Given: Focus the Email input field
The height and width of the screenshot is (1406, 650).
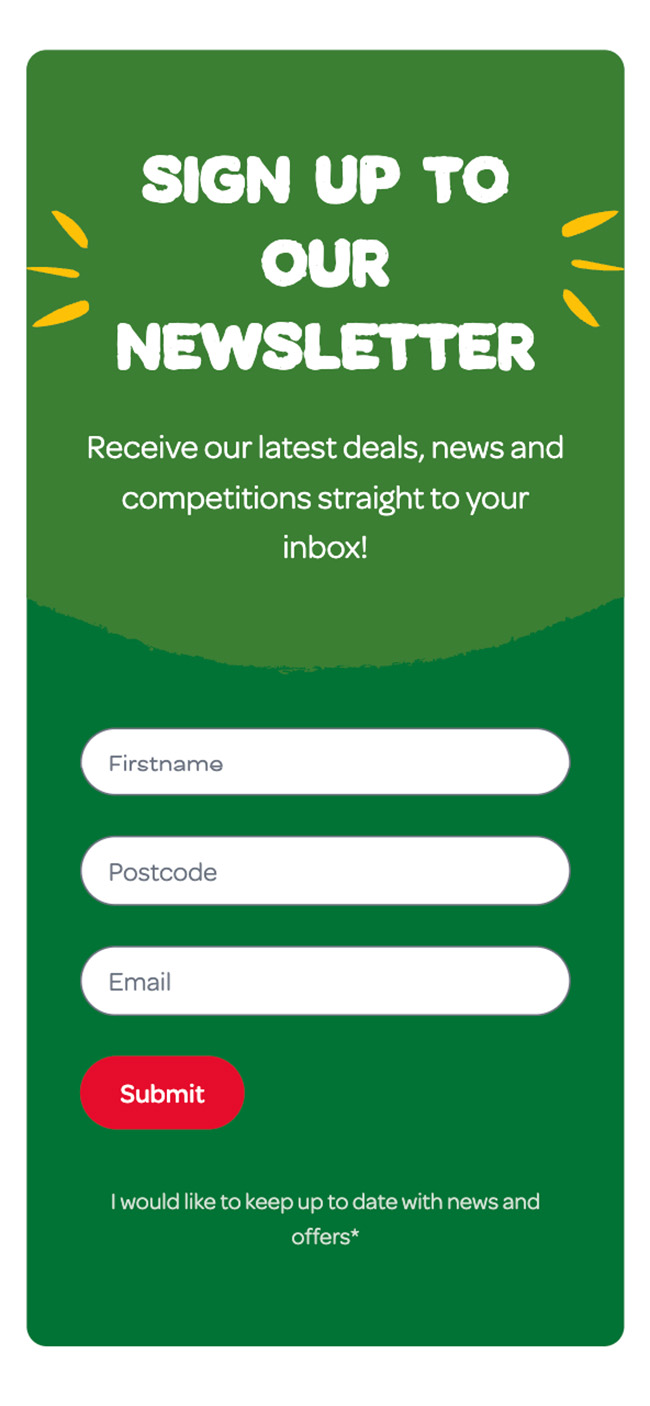Looking at the screenshot, I should coord(325,981).
